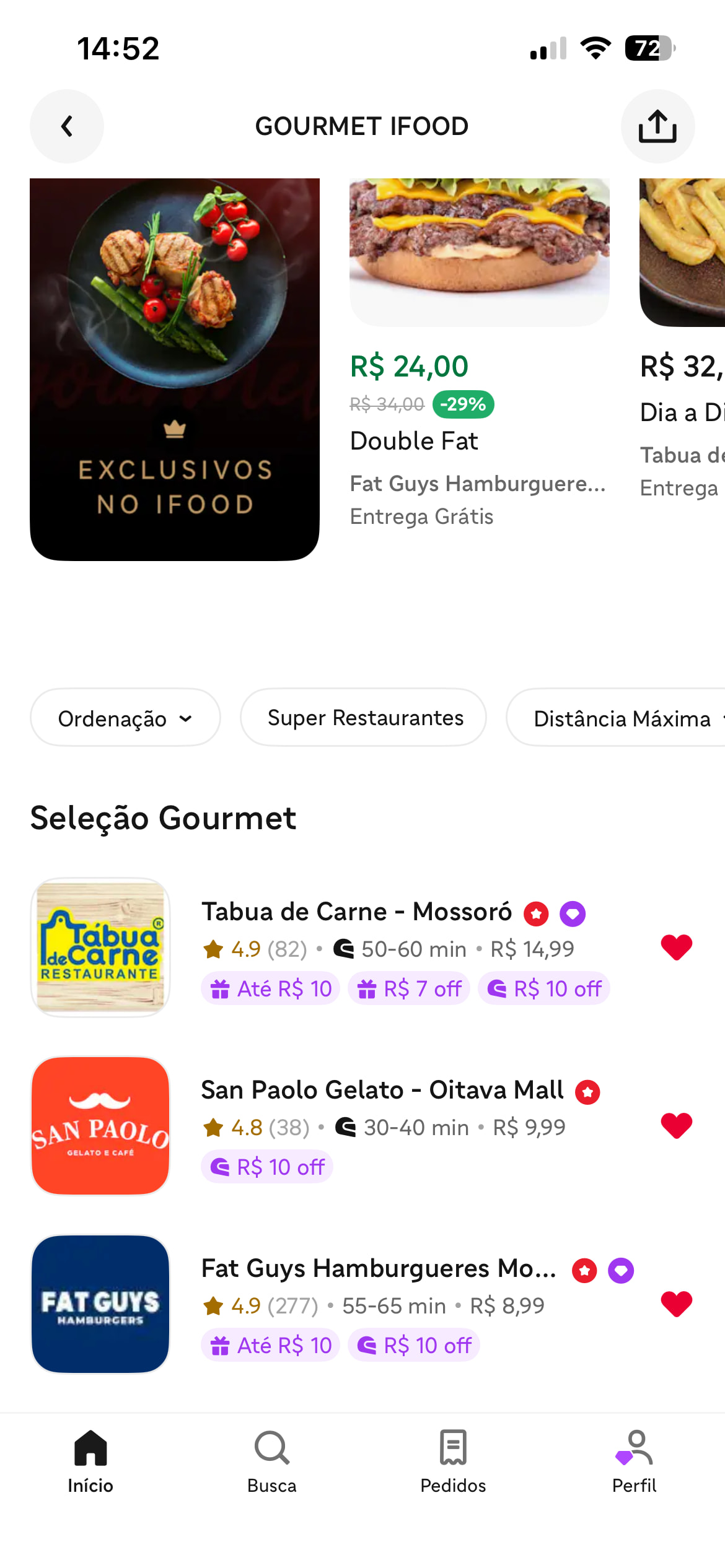The image size is (725, 1568).
Task: Open Fat Guys Hamburgueres restaurant
Action: [x=378, y=1269]
